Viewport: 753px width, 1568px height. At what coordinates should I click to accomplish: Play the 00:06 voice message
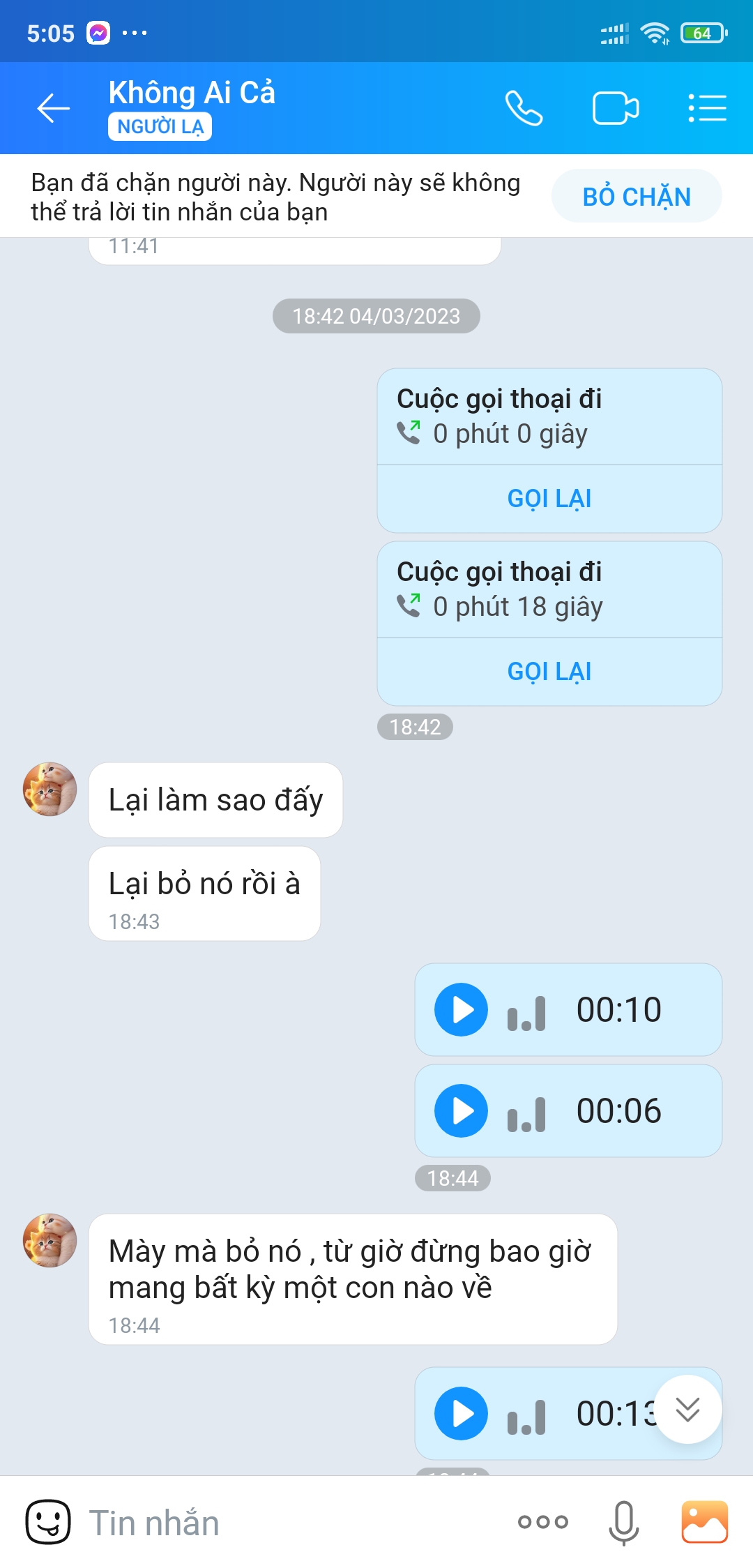coord(461,1110)
